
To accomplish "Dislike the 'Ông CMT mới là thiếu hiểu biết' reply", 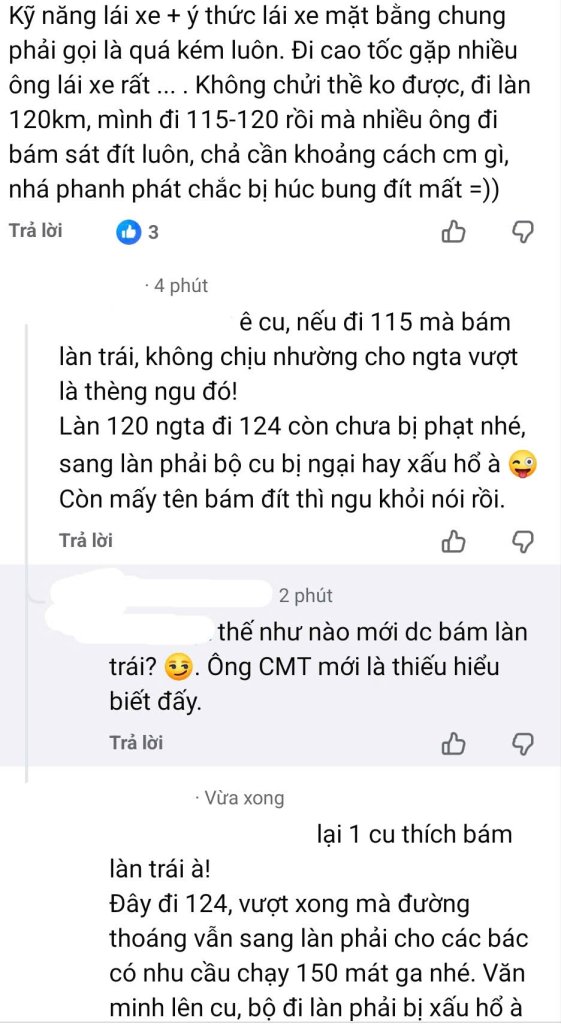I will coord(521,743).
